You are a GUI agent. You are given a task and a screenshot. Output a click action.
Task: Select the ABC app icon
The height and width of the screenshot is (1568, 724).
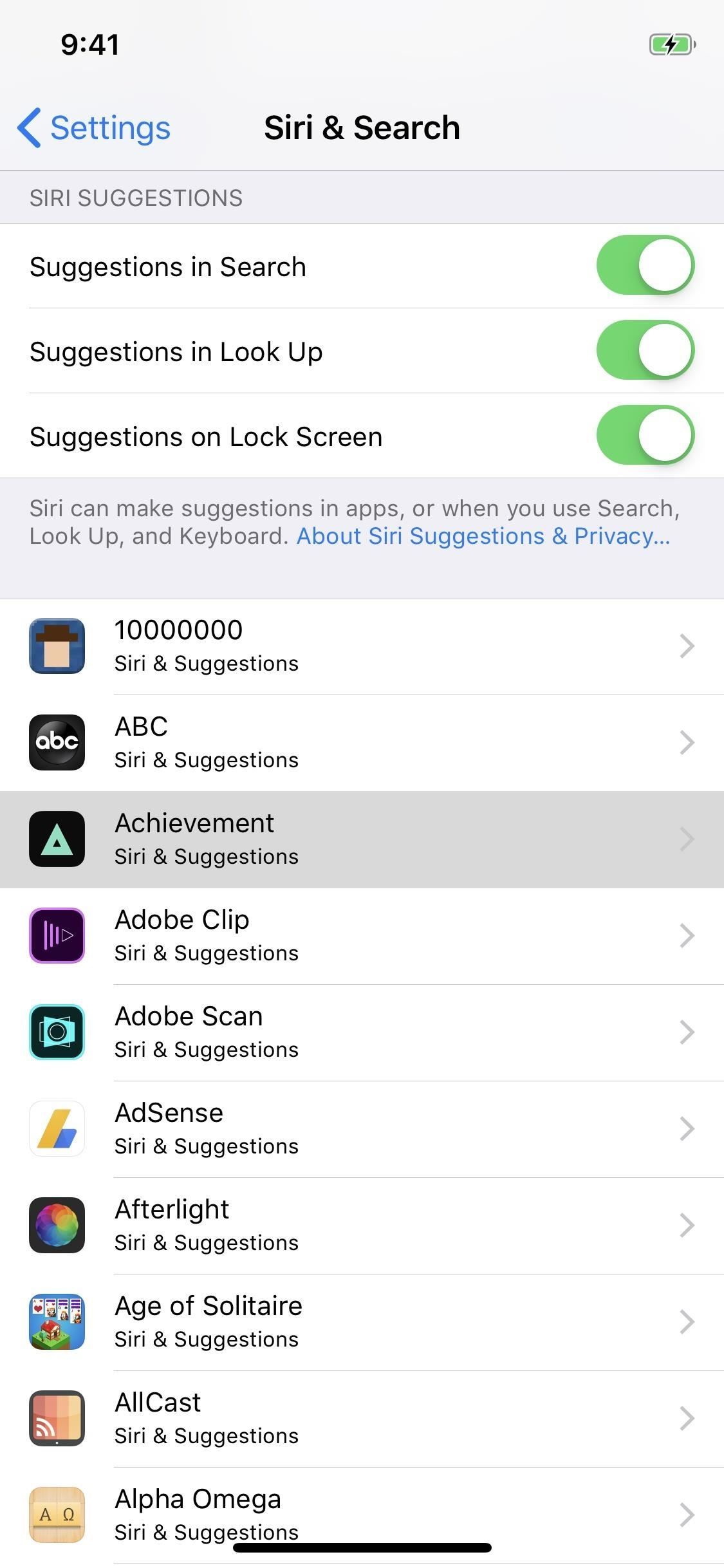(57, 742)
